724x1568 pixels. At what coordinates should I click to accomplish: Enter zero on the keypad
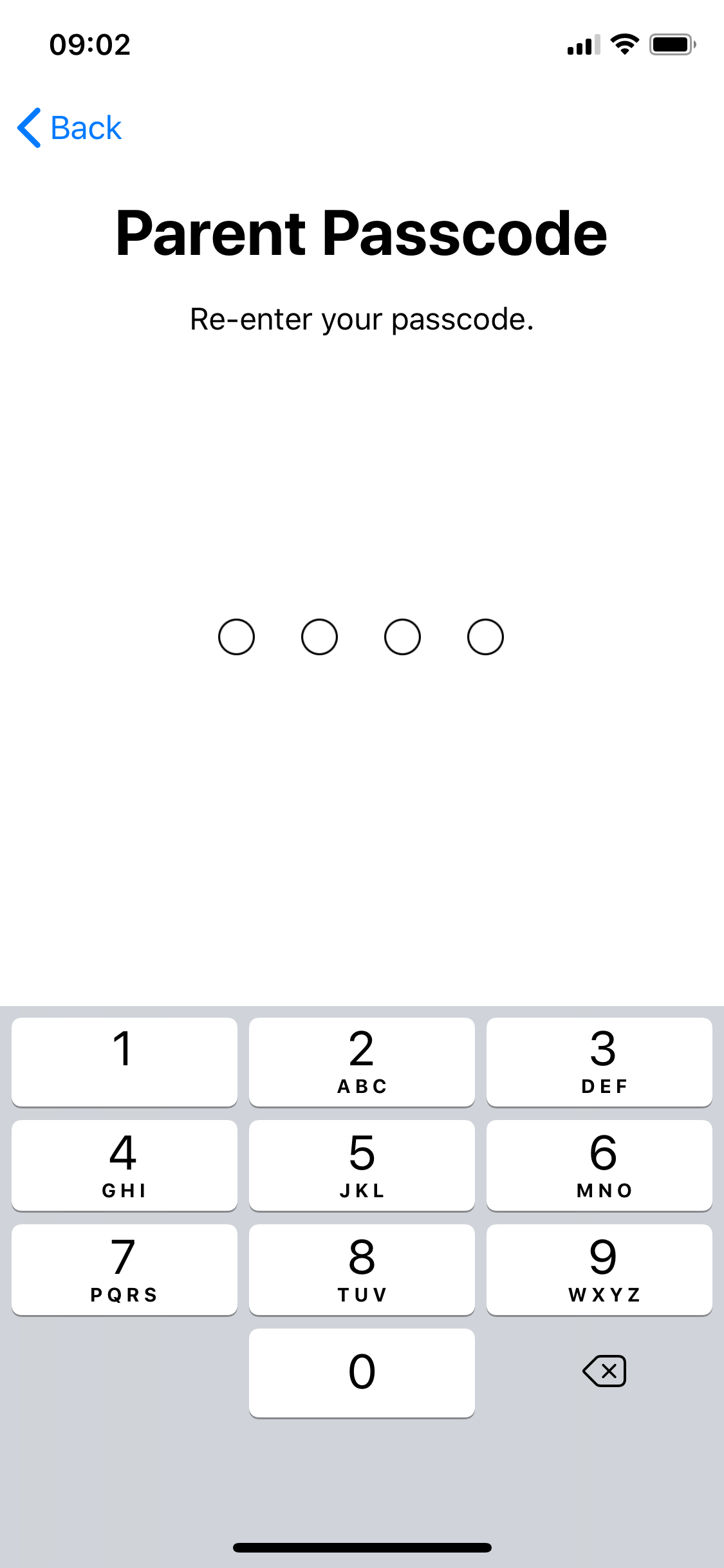[362, 1373]
